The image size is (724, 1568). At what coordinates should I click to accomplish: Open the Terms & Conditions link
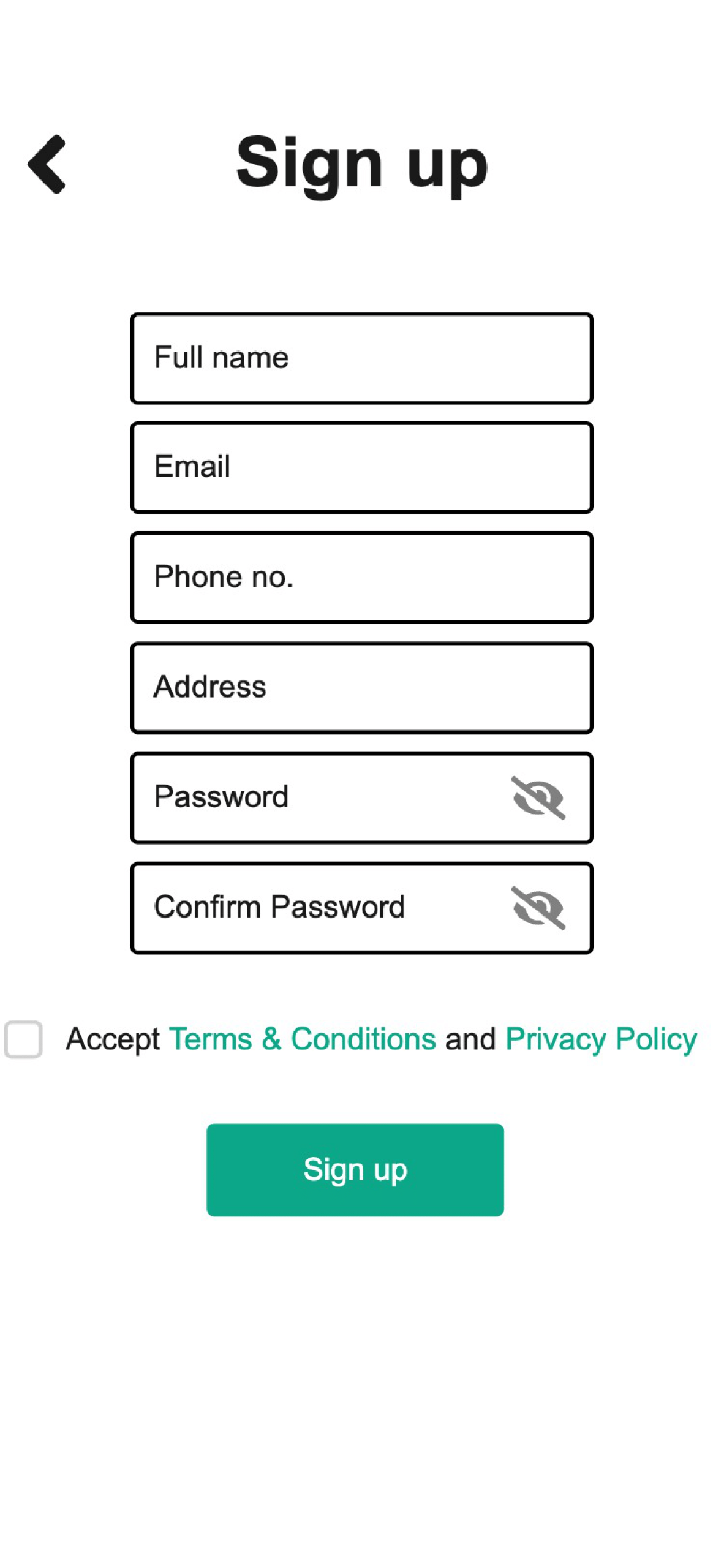point(302,1039)
